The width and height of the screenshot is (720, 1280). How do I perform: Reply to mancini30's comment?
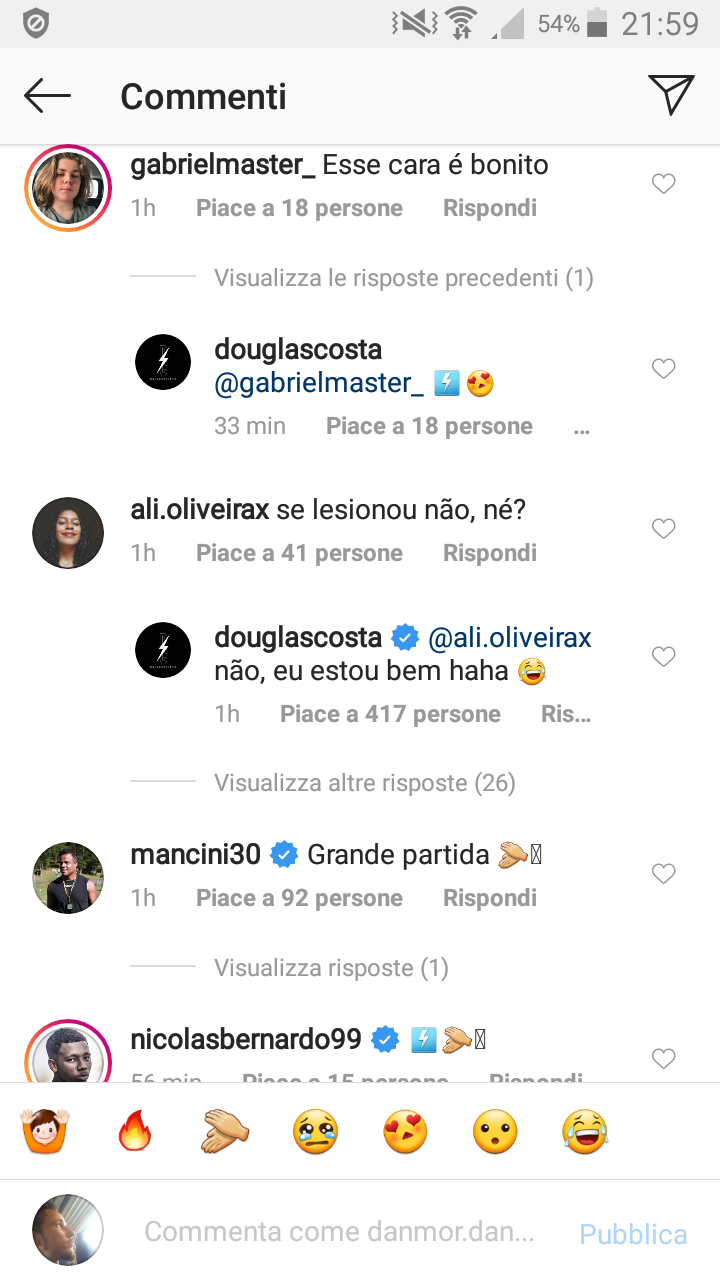pyautogui.click(x=489, y=898)
